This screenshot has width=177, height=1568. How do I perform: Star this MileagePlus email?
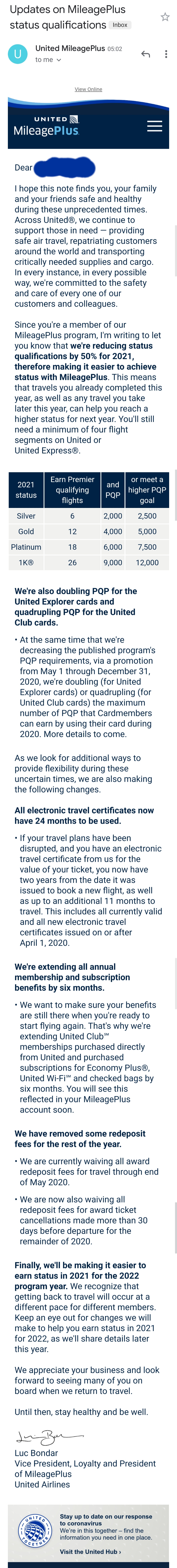click(165, 17)
